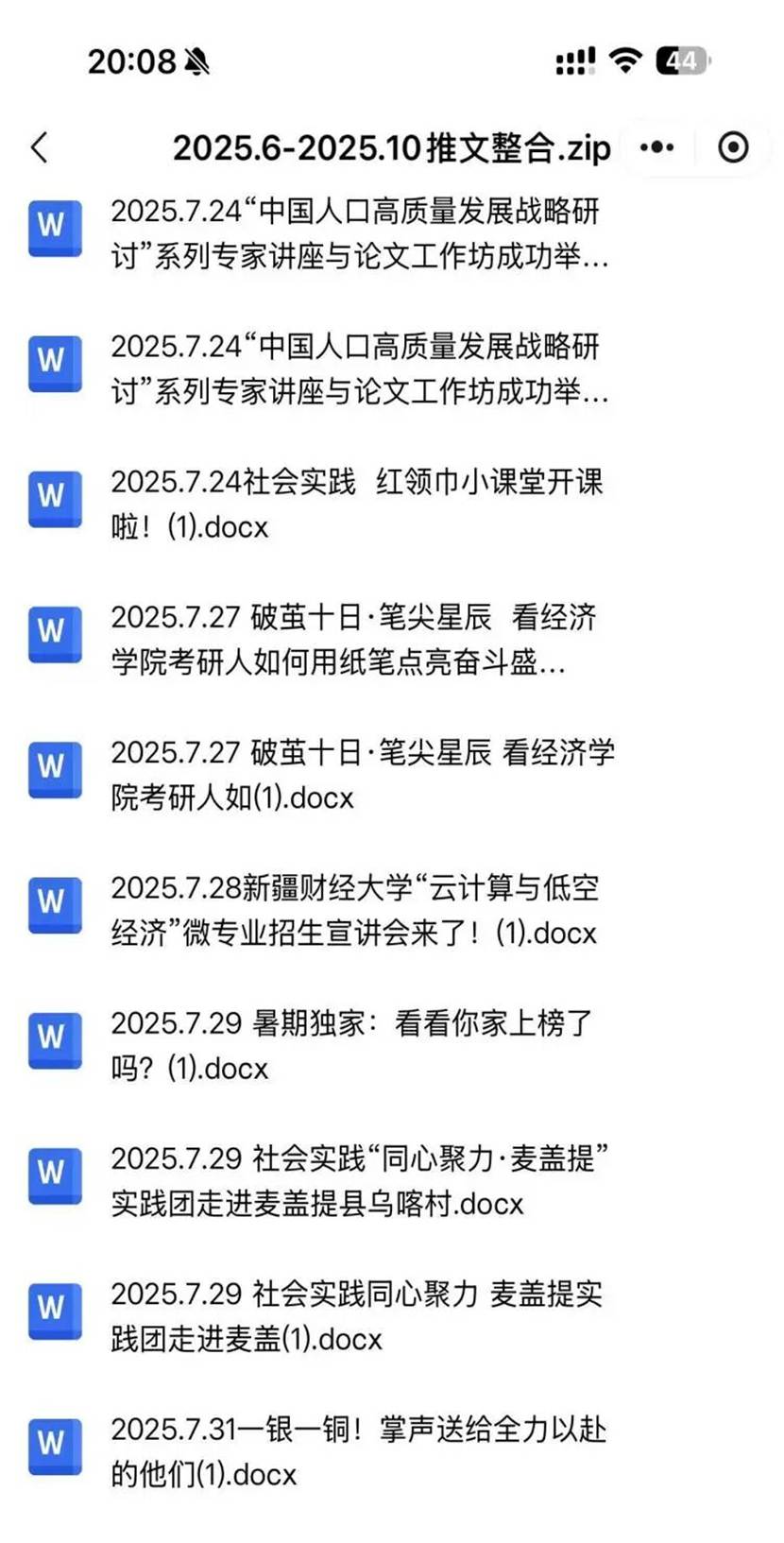Close the mini program with the circle icon
This screenshot has height=1543, width=784.
click(x=733, y=147)
